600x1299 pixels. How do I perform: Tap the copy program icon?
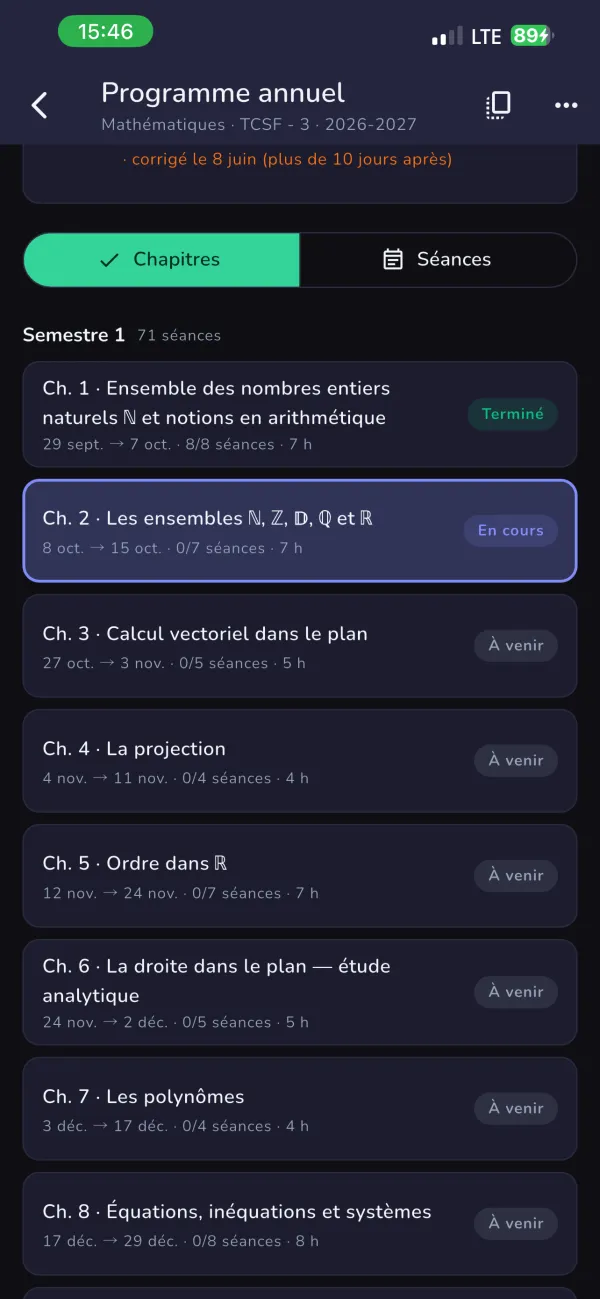point(498,105)
